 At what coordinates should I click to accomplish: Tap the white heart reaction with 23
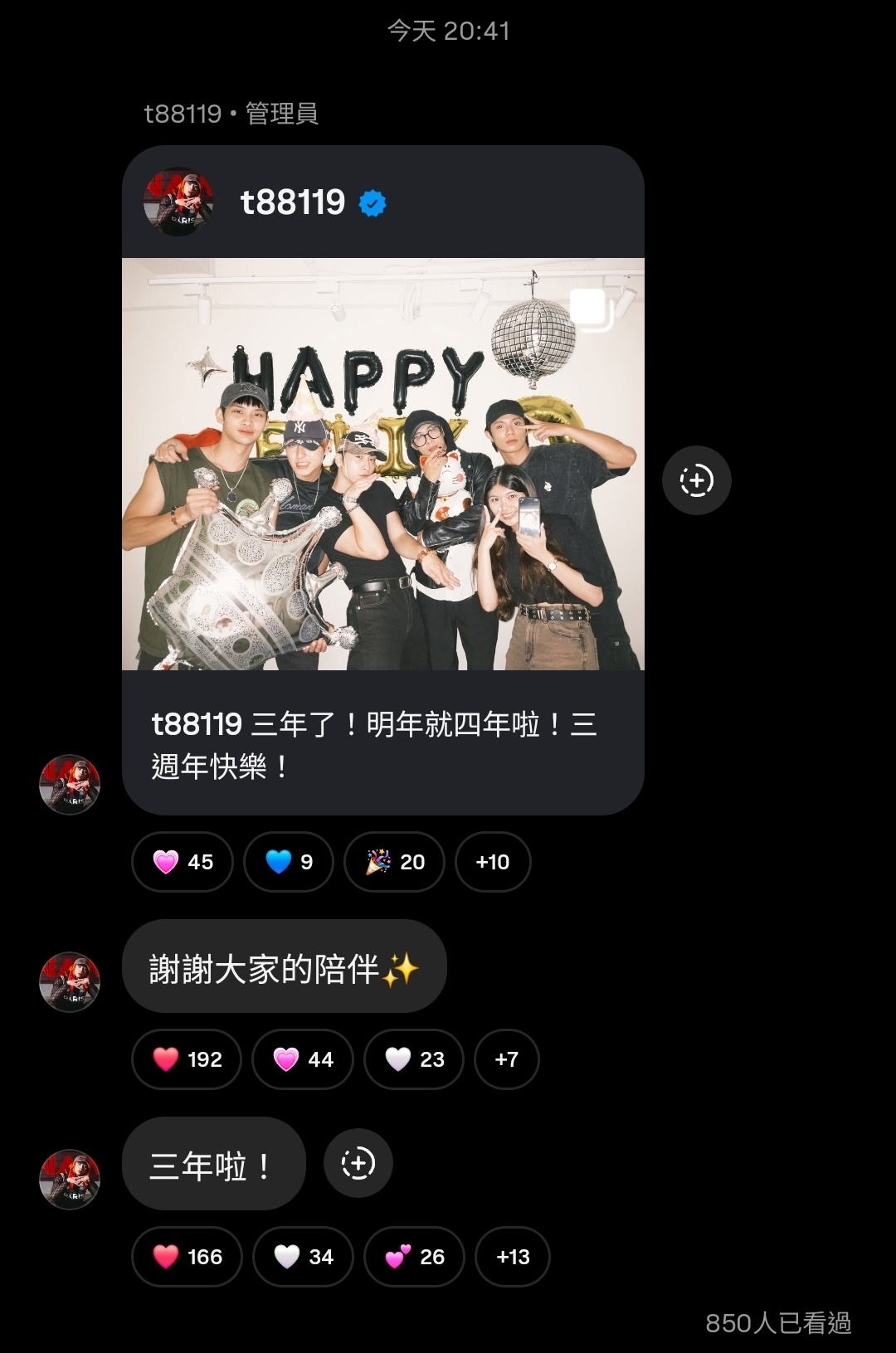click(x=414, y=1059)
